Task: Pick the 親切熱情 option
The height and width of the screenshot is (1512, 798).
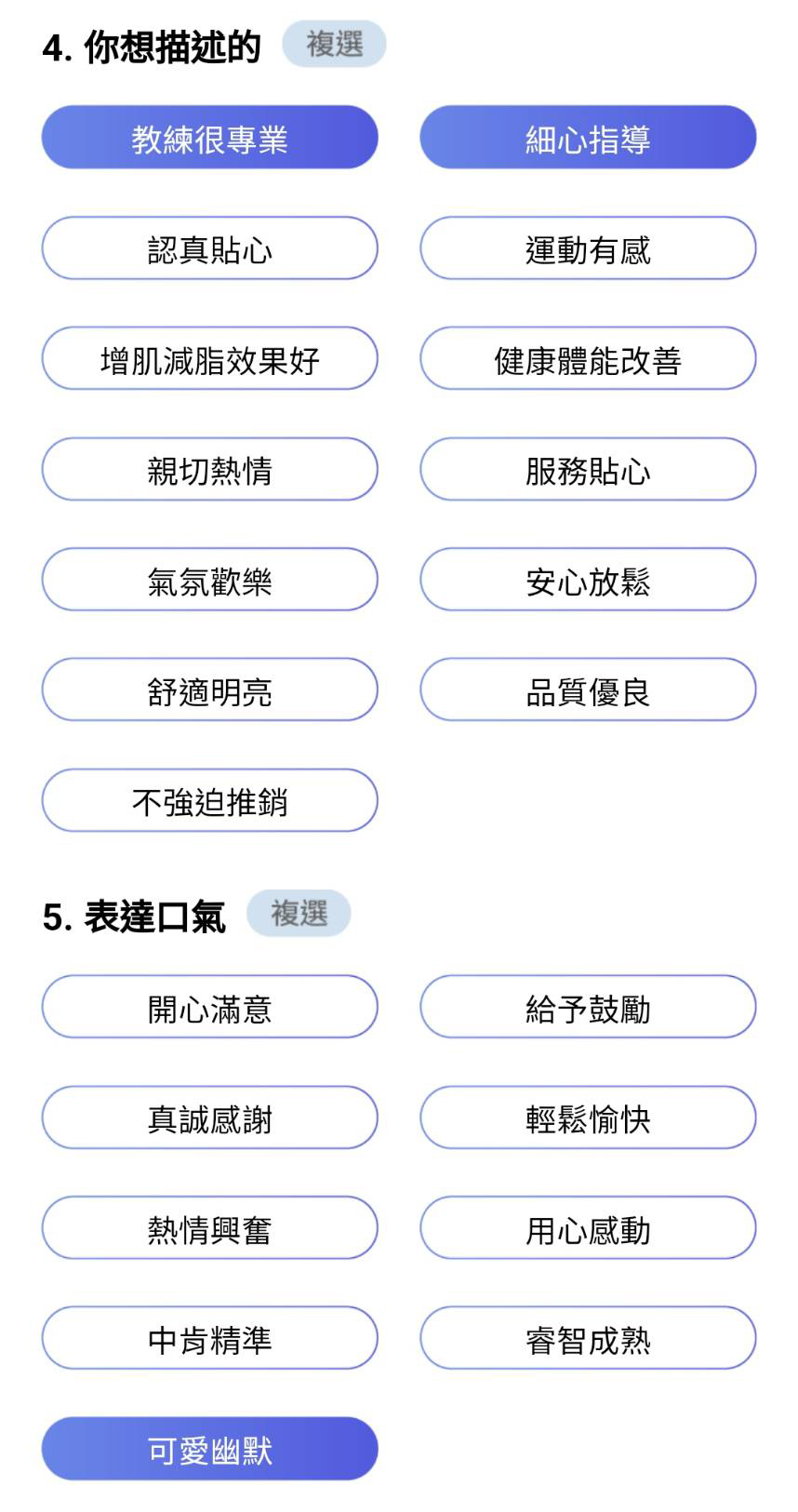Action: [x=209, y=469]
